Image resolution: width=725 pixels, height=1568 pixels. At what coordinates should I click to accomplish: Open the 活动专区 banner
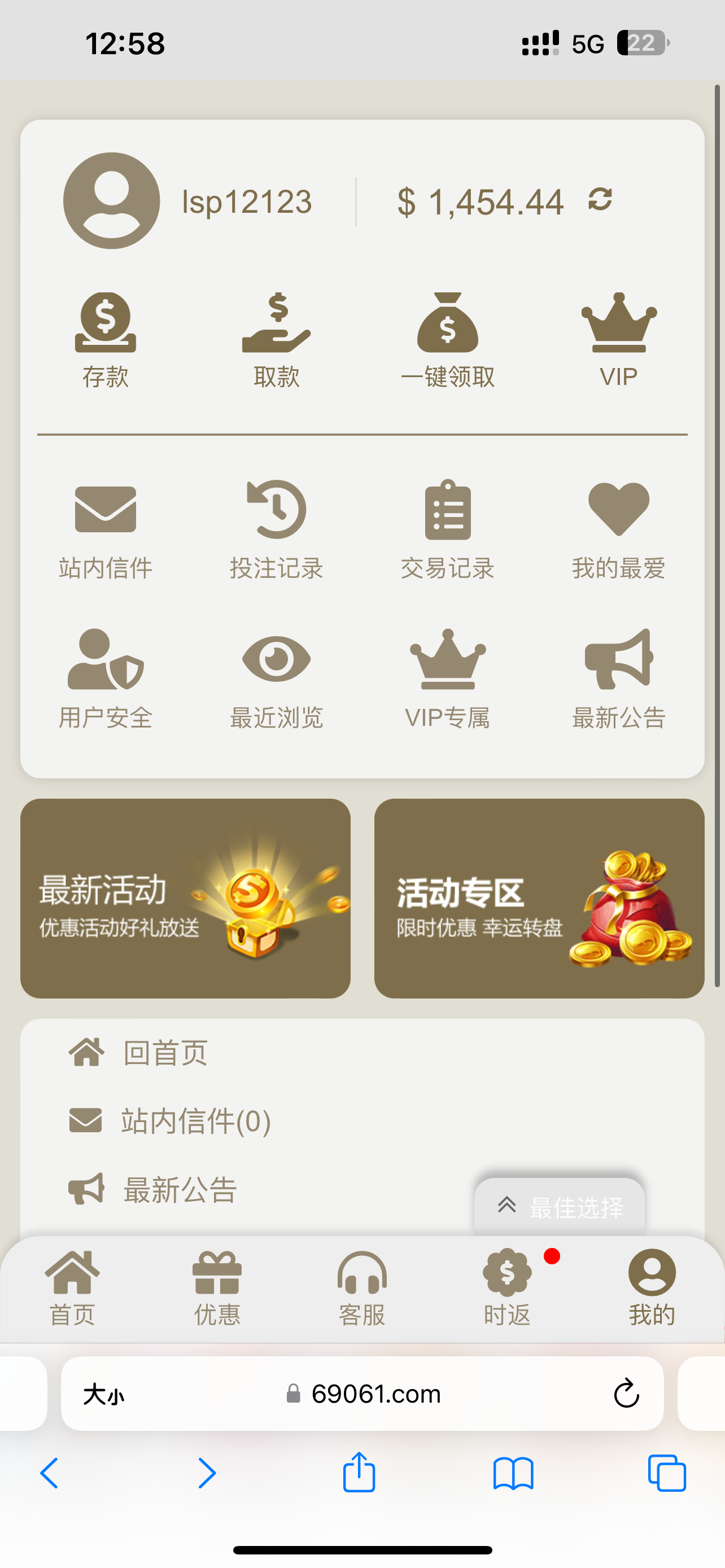point(539,898)
